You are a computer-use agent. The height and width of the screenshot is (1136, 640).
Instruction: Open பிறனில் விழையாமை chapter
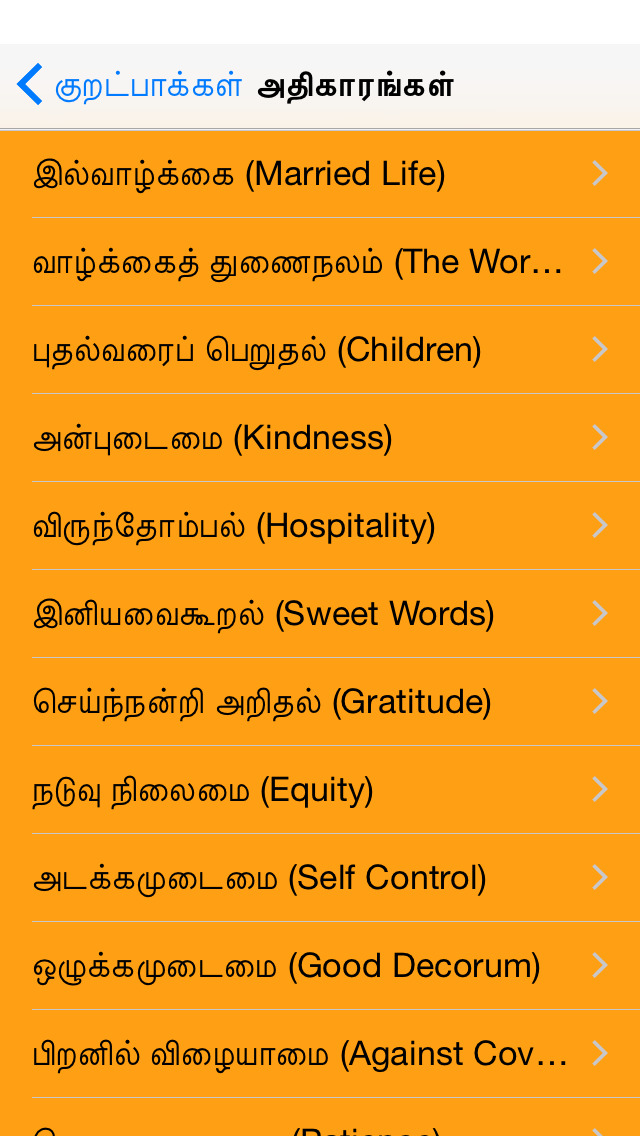320,1054
